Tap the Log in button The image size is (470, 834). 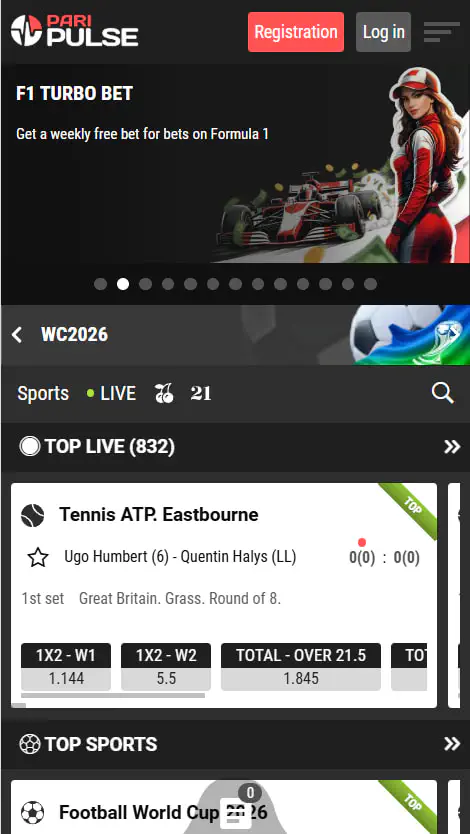pos(383,32)
